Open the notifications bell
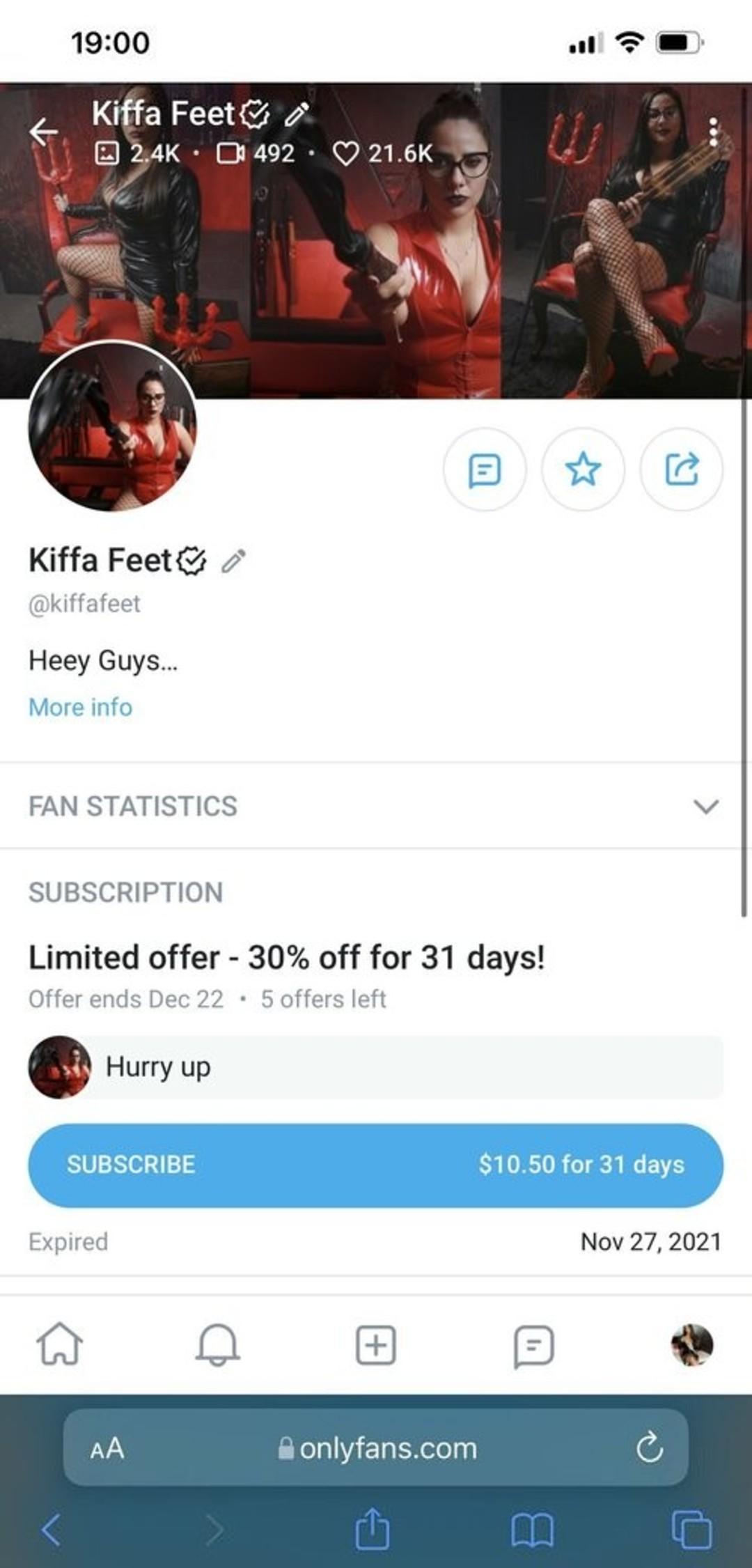This screenshot has width=752, height=1568. pos(217,1344)
